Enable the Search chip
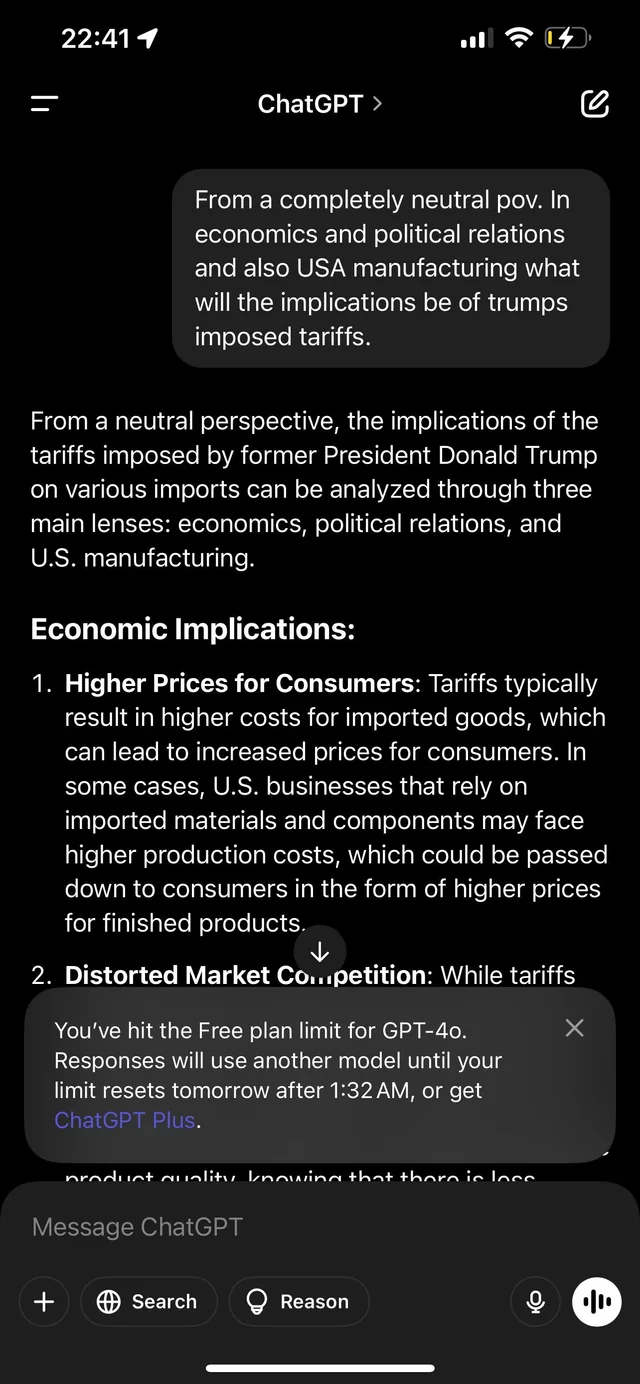 click(148, 1301)
